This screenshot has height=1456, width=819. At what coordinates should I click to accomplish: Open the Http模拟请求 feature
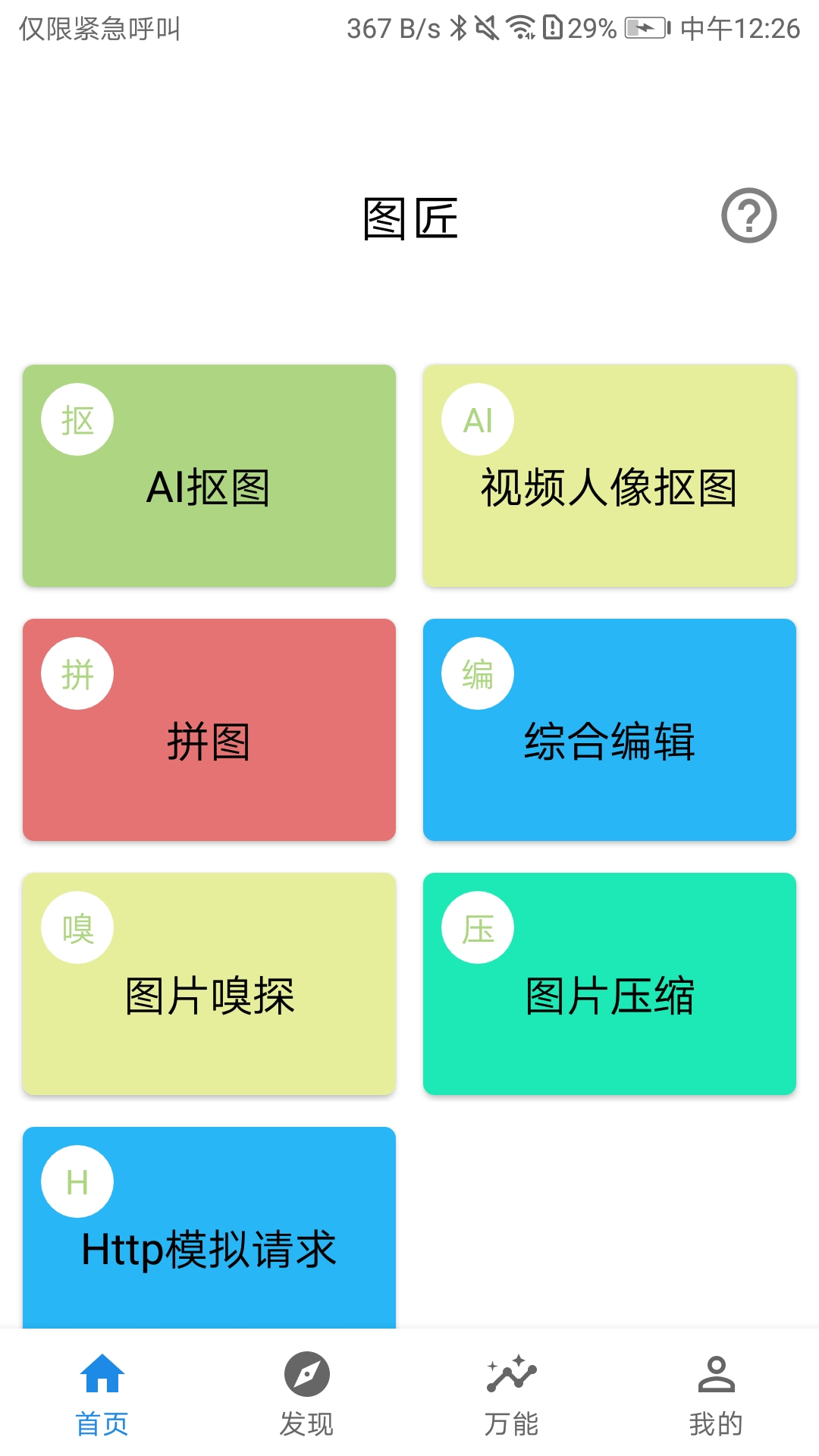[209, 1251]
